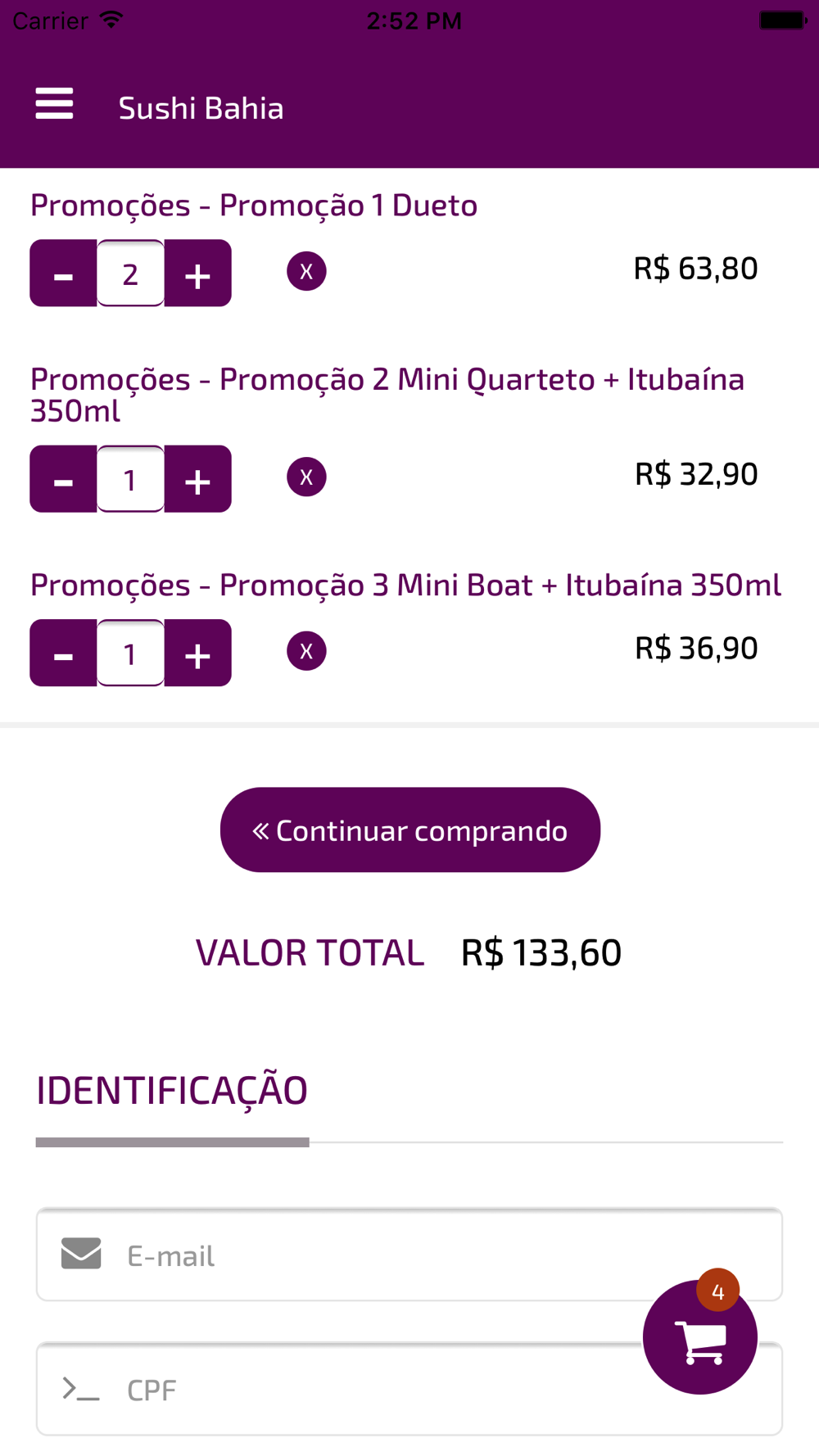Image resolution: width=819 pixels, height=1456 pixels.
Task: Tap Continuar comprando button
Action: pyautogui.click(x=410, y=830)
